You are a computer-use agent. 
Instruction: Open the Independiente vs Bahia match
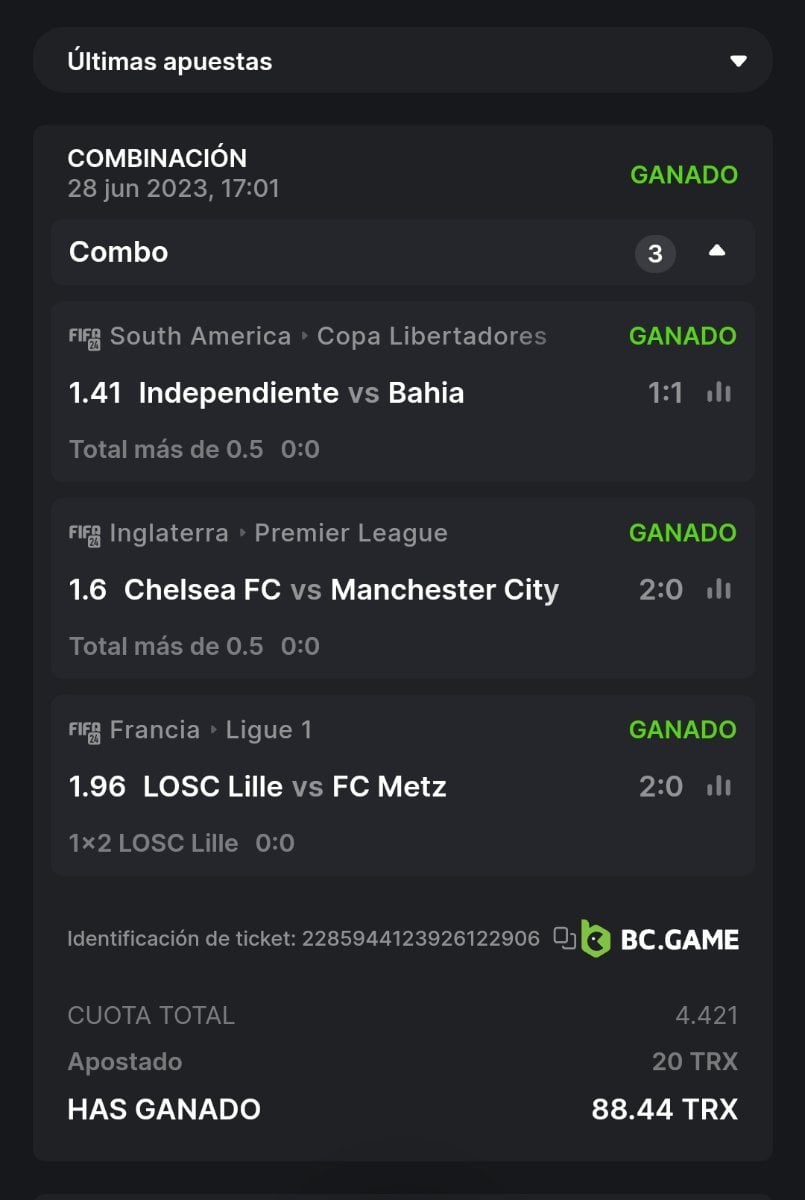[300, 393]
